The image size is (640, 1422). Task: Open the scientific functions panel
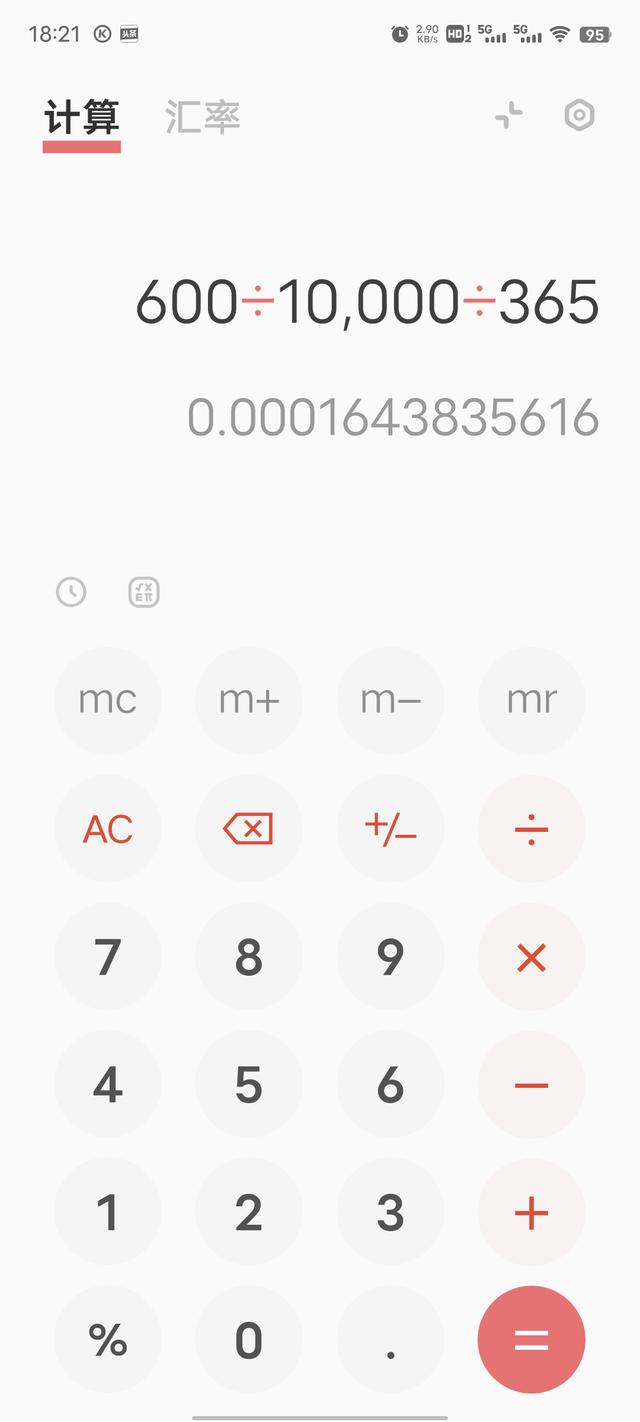[144, 592]
